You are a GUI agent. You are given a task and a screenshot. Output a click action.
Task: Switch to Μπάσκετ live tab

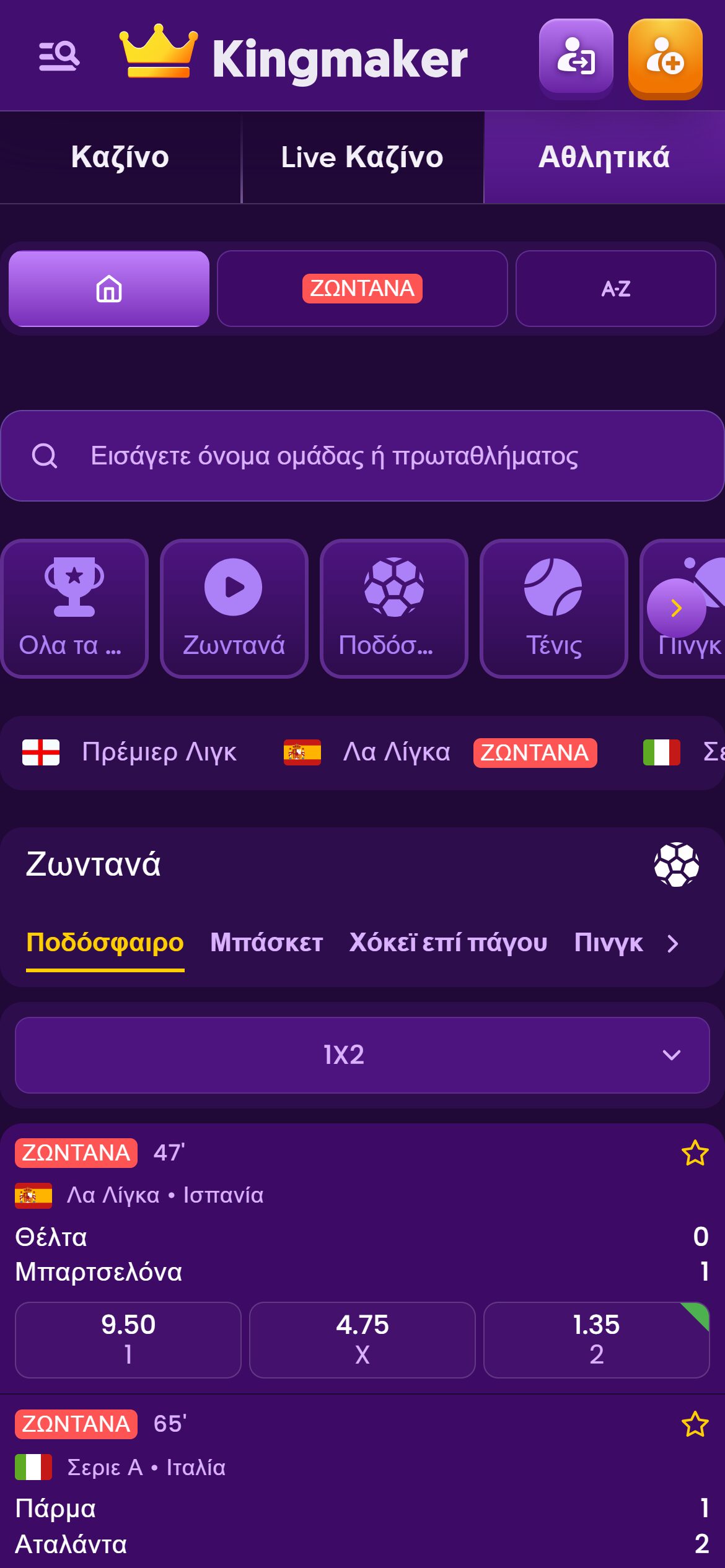click(x=266, y=943)
